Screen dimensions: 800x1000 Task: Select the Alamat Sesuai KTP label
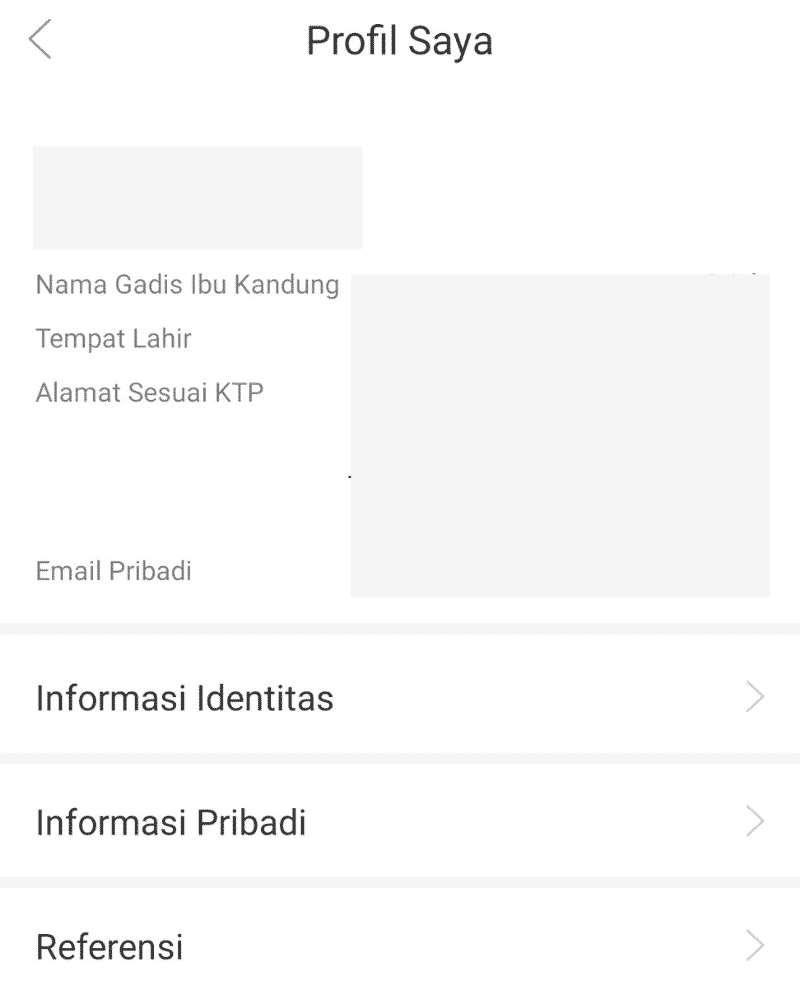(149, 392)
